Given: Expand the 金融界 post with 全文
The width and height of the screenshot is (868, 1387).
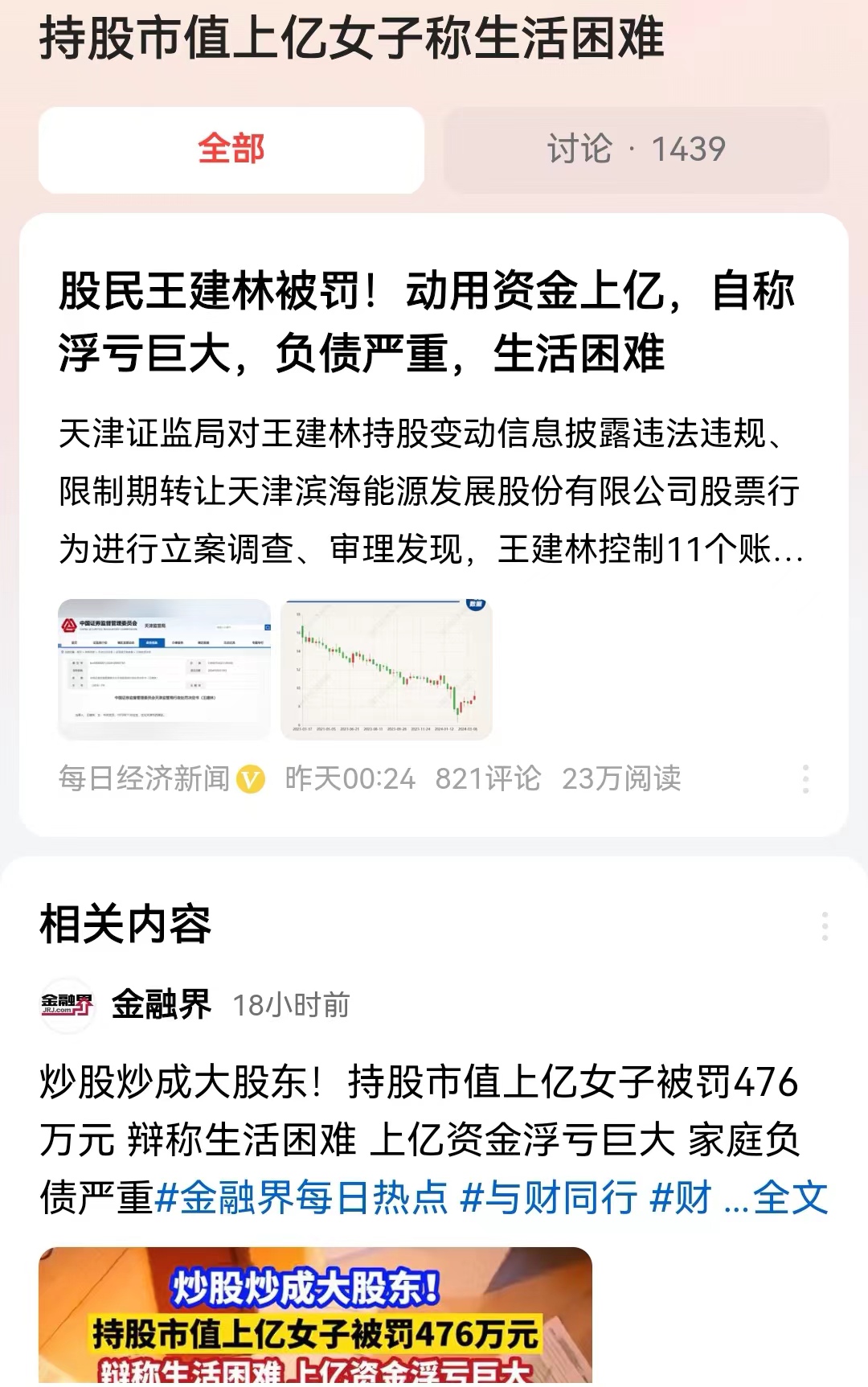Looking at the screenshot, I should pyautogui.click(x=791, y=1198).
